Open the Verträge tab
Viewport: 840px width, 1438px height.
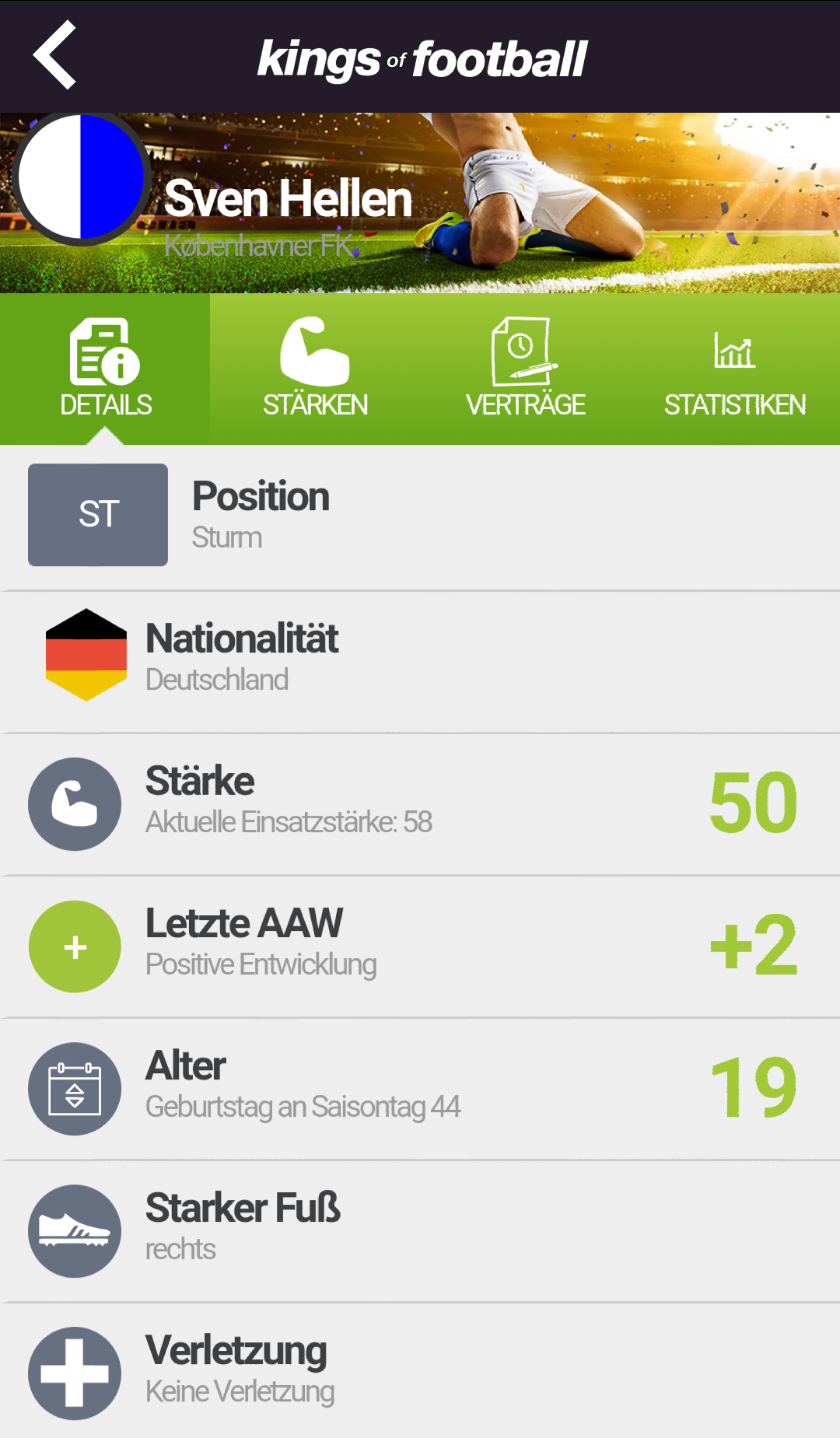(x=525, y=369)
